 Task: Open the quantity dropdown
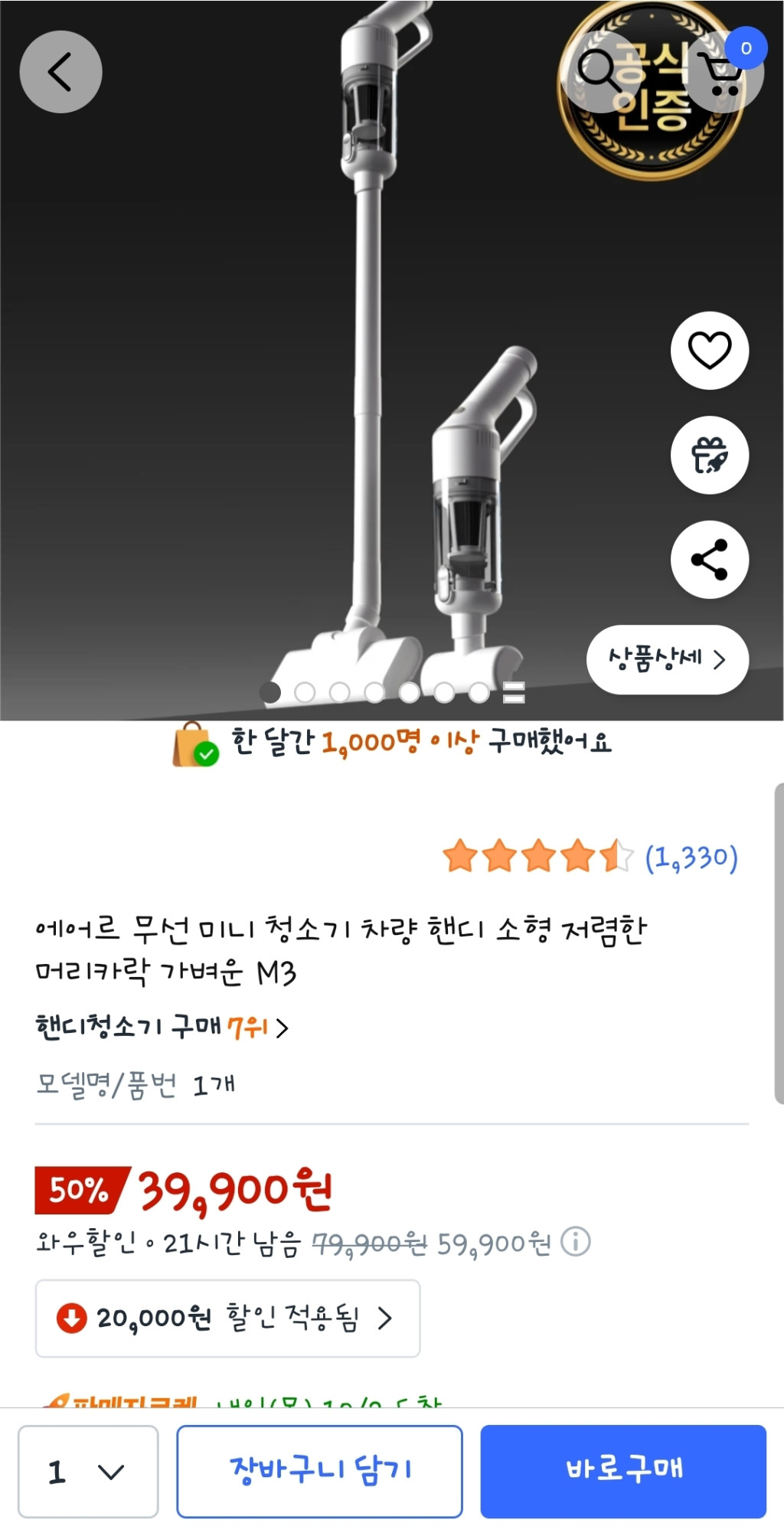click(x=88, y=1472)
